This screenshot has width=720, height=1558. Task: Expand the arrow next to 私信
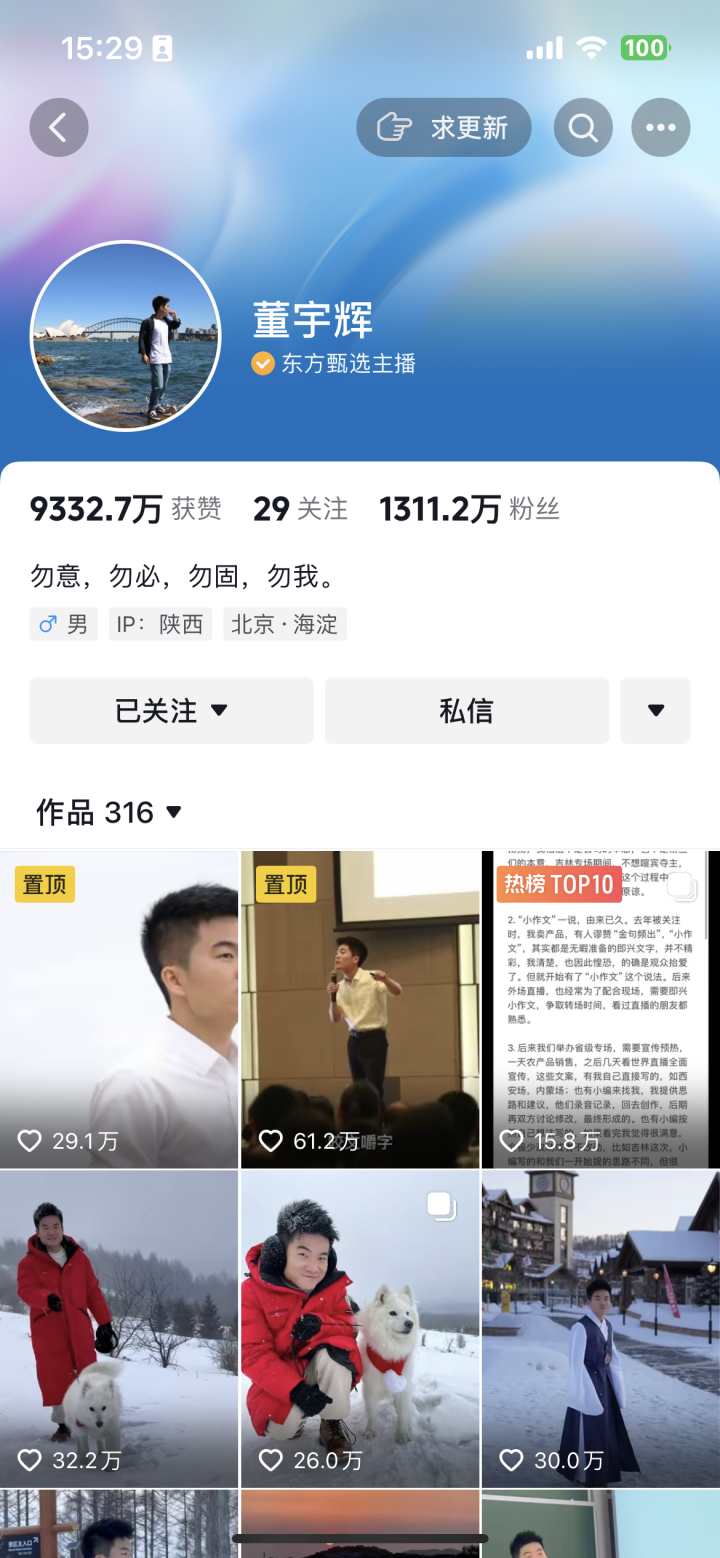coord(655,711)
